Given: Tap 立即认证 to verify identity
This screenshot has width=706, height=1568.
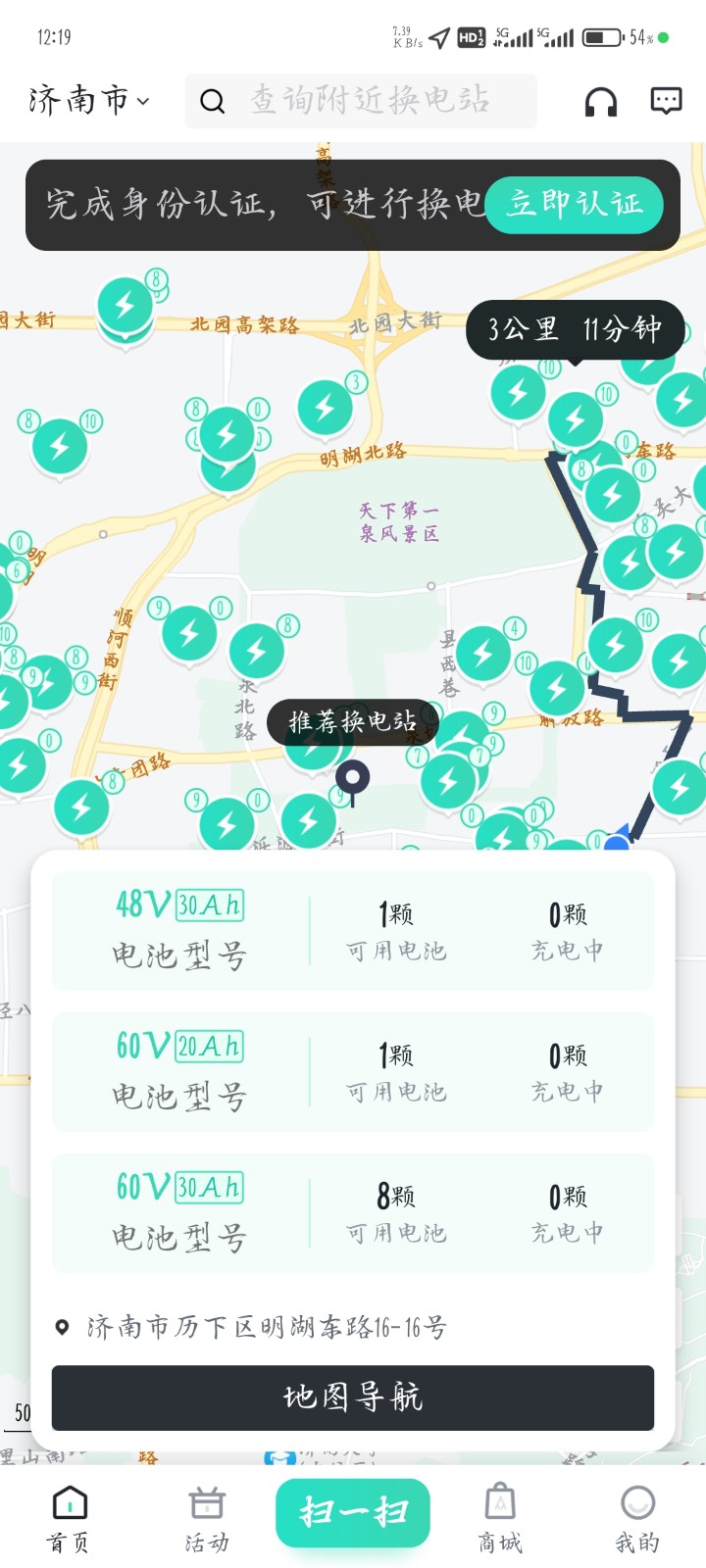Looking at the screenshot, I should point(574,204).
